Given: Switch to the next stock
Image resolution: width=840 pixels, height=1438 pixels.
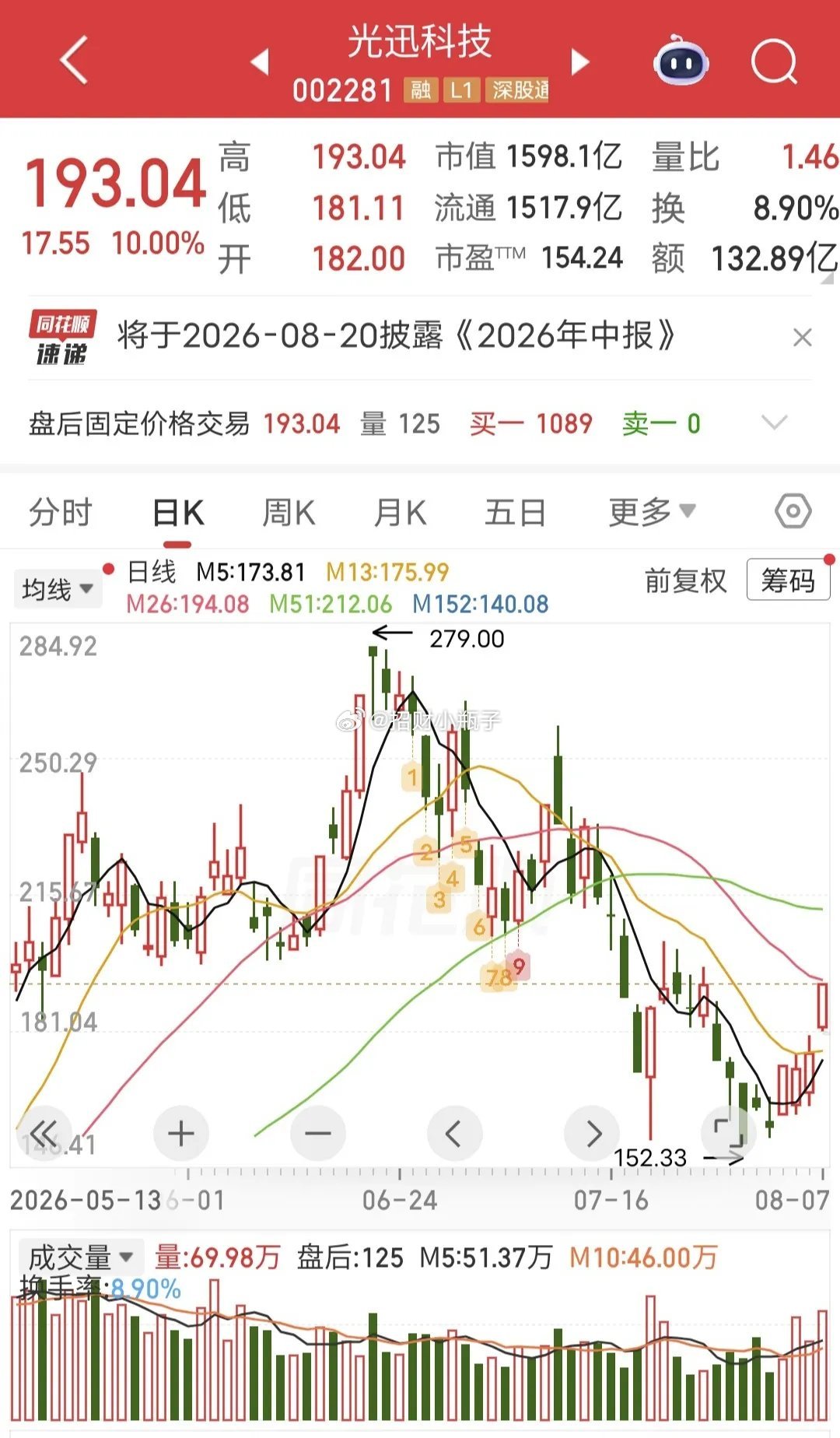Looking at the screenshot, I should (580, 61).
